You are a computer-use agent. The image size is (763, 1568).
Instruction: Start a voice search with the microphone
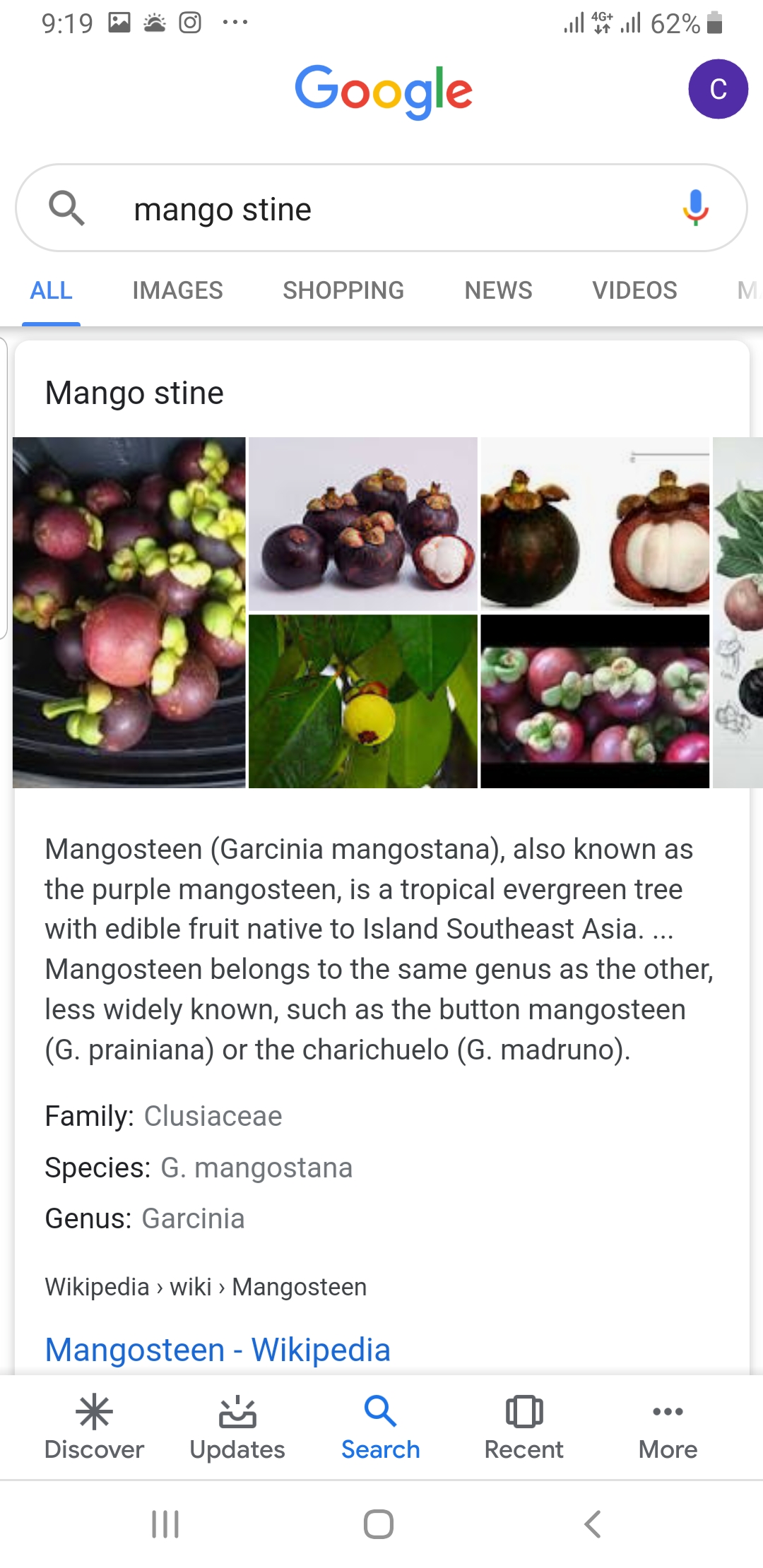pos(695,208)
